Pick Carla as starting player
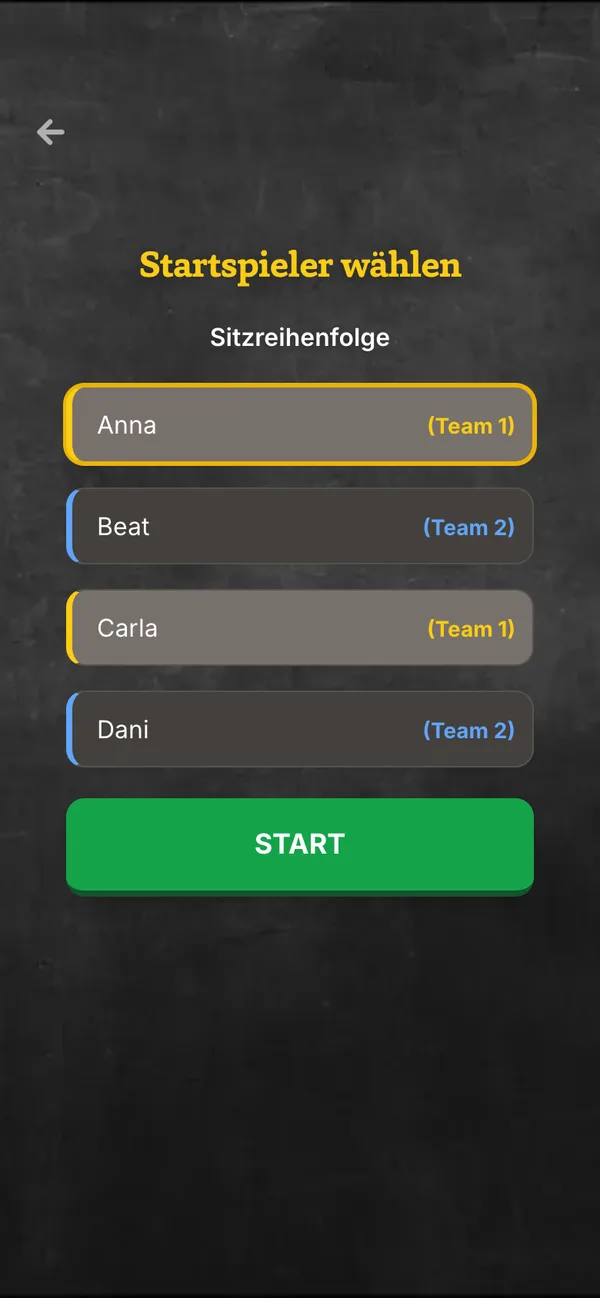This screenshot has height=1298, width=600. (300, 628)
